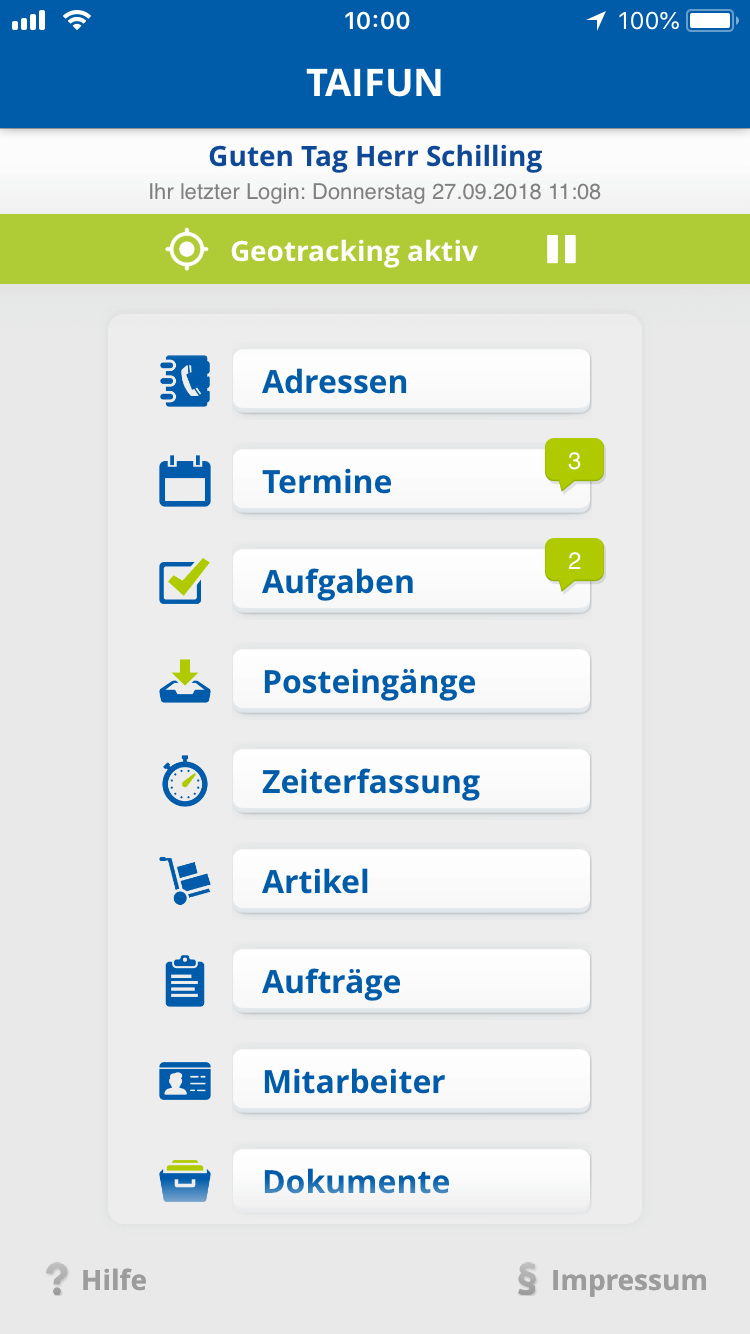Image resolution: width=750 pixels, height=1334 pixels.
Task: Open the Mitarbeiter section
Action: click(x=411, y=1081)
